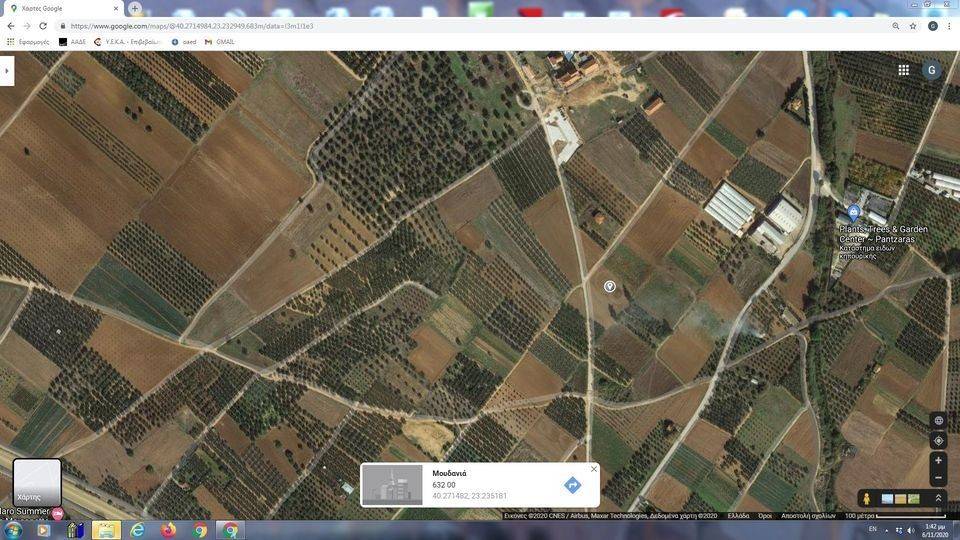Expand the collapsed side panel arrow
Viewport: 960px width, 540px height.
pos(7,71)
